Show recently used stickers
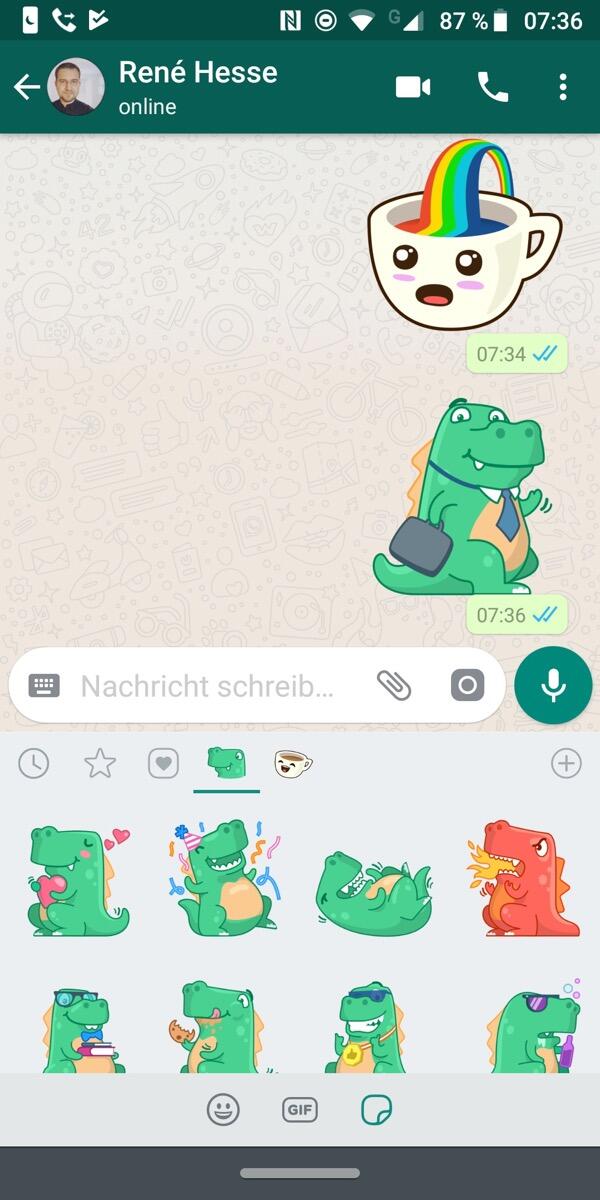Viewport: 600px width, 1200px height. click(x=34, y=764)
